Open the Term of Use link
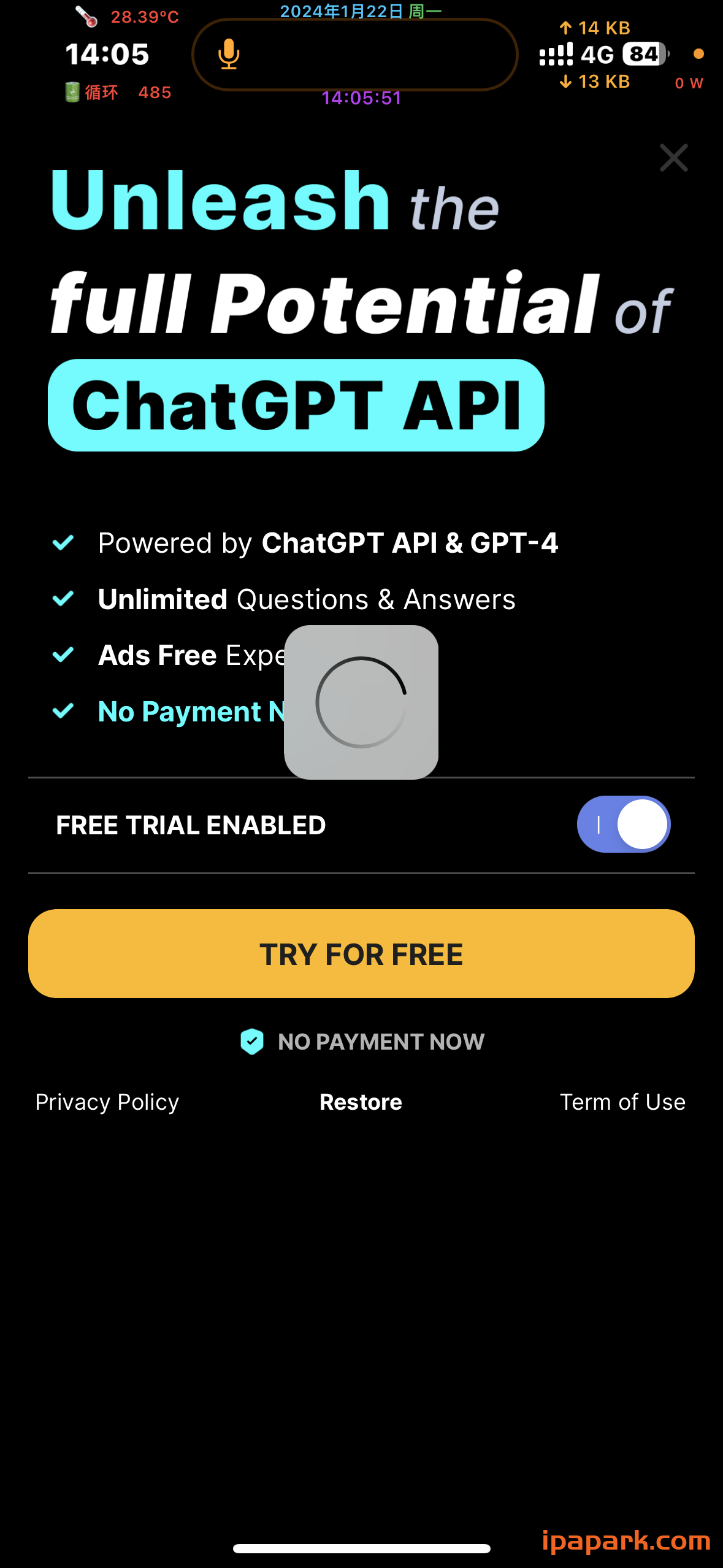Screen dimensions: 723x1568 [622, 1102]
